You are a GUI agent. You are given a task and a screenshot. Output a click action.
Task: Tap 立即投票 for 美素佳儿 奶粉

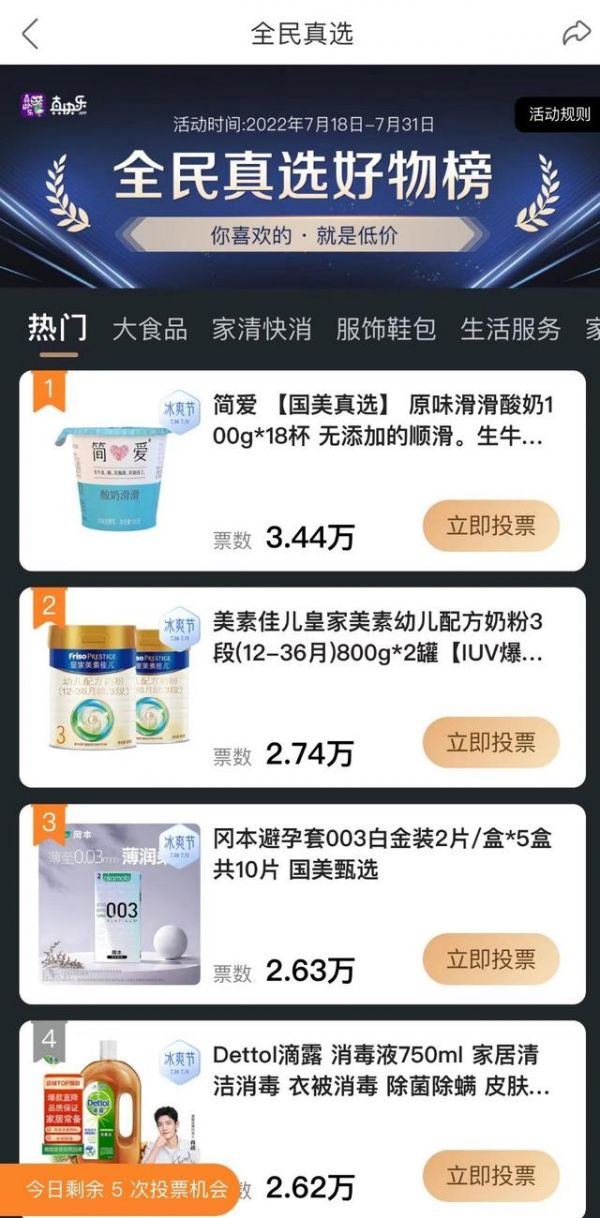490,743
